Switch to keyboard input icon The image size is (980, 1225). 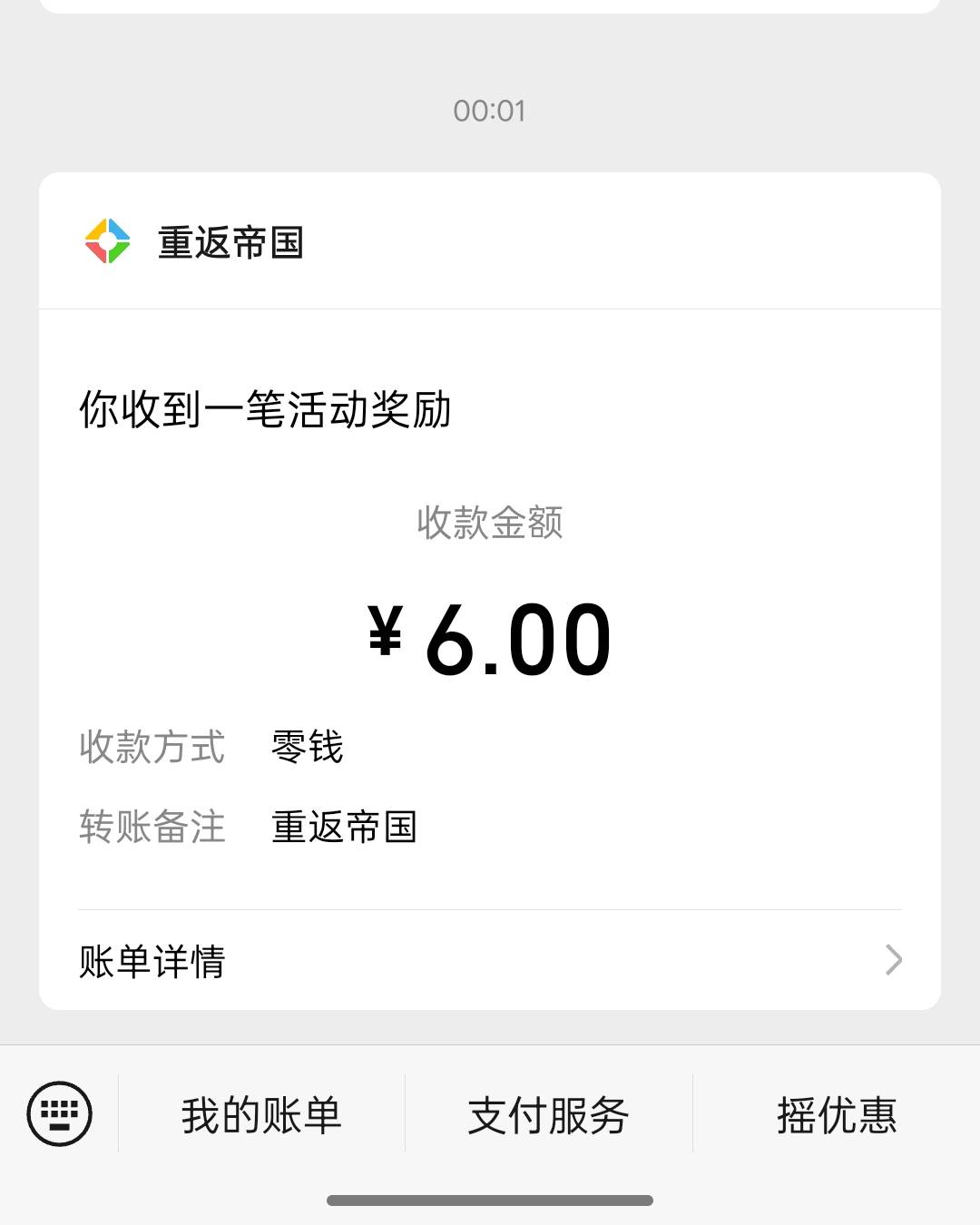60,1113
